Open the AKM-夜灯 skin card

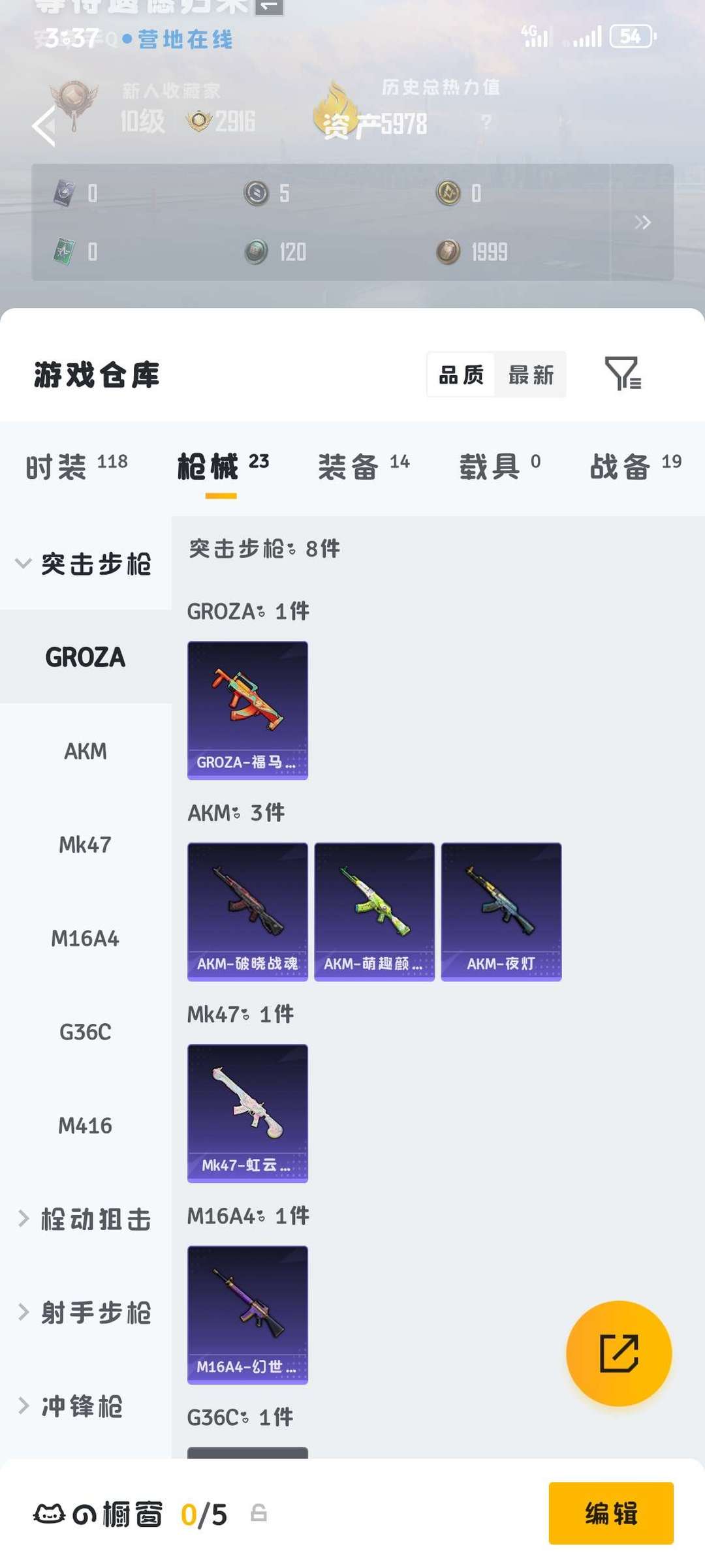[x=501, y=912]
